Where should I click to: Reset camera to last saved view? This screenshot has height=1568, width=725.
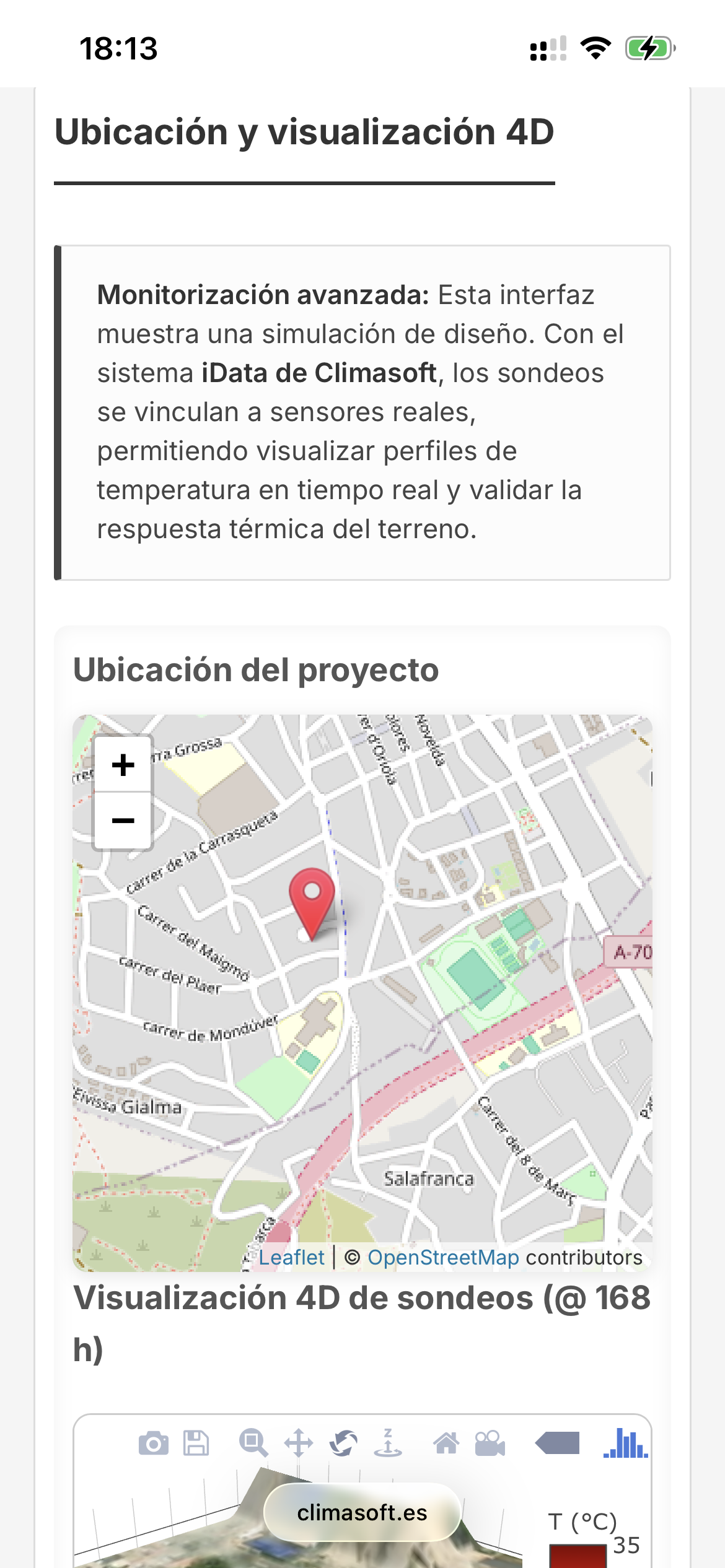(490, 1444)
